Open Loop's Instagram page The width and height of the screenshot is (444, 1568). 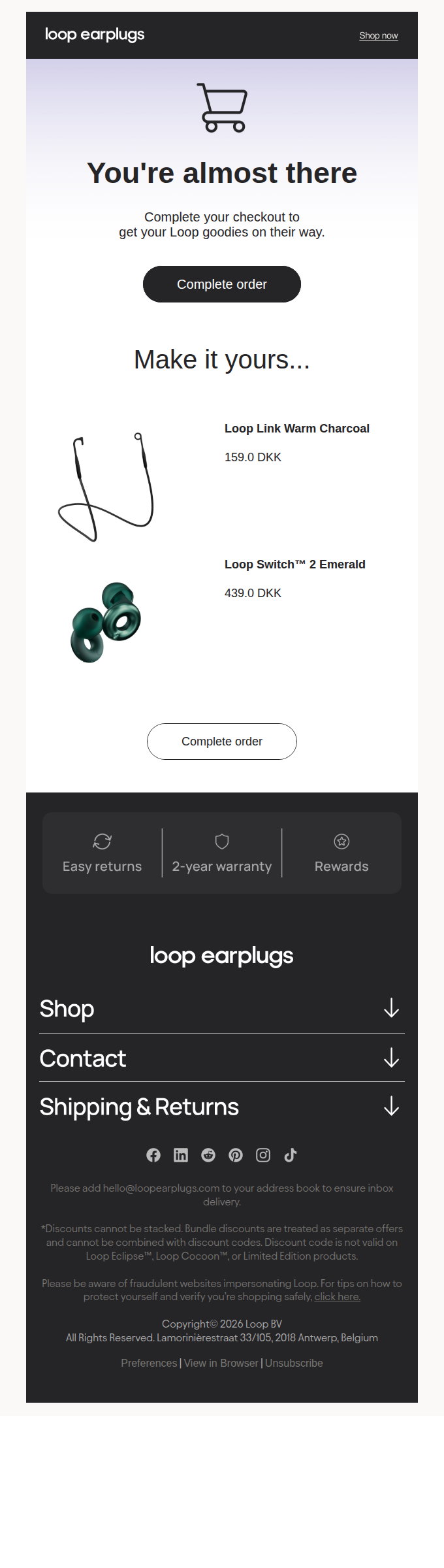pos(263,1155)
